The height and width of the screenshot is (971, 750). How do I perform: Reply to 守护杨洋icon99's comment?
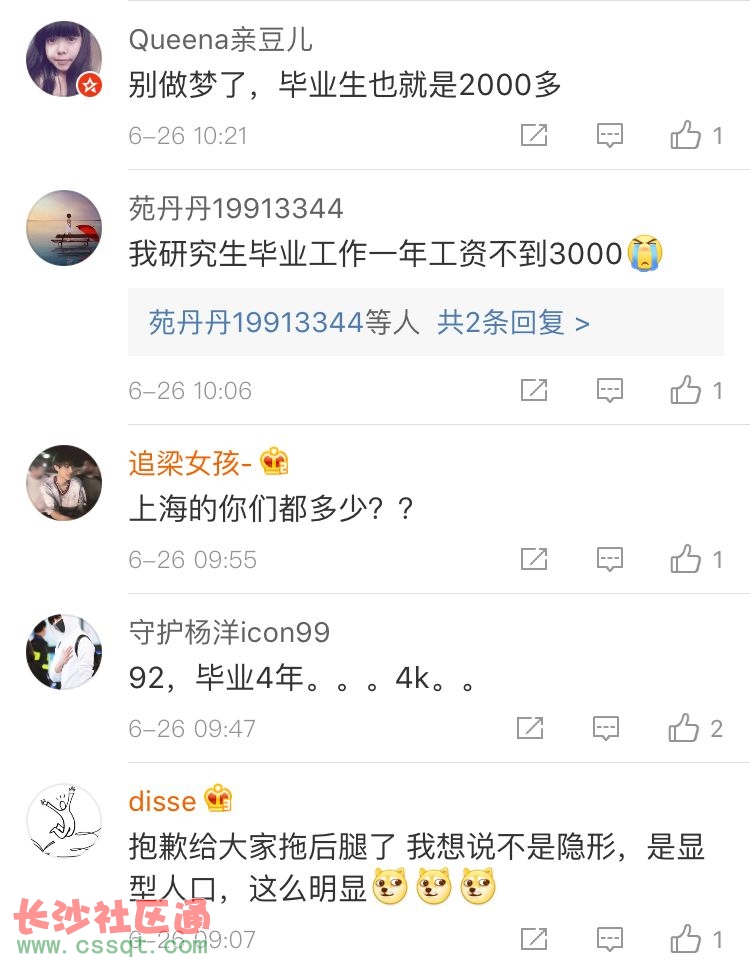point(607,729)
